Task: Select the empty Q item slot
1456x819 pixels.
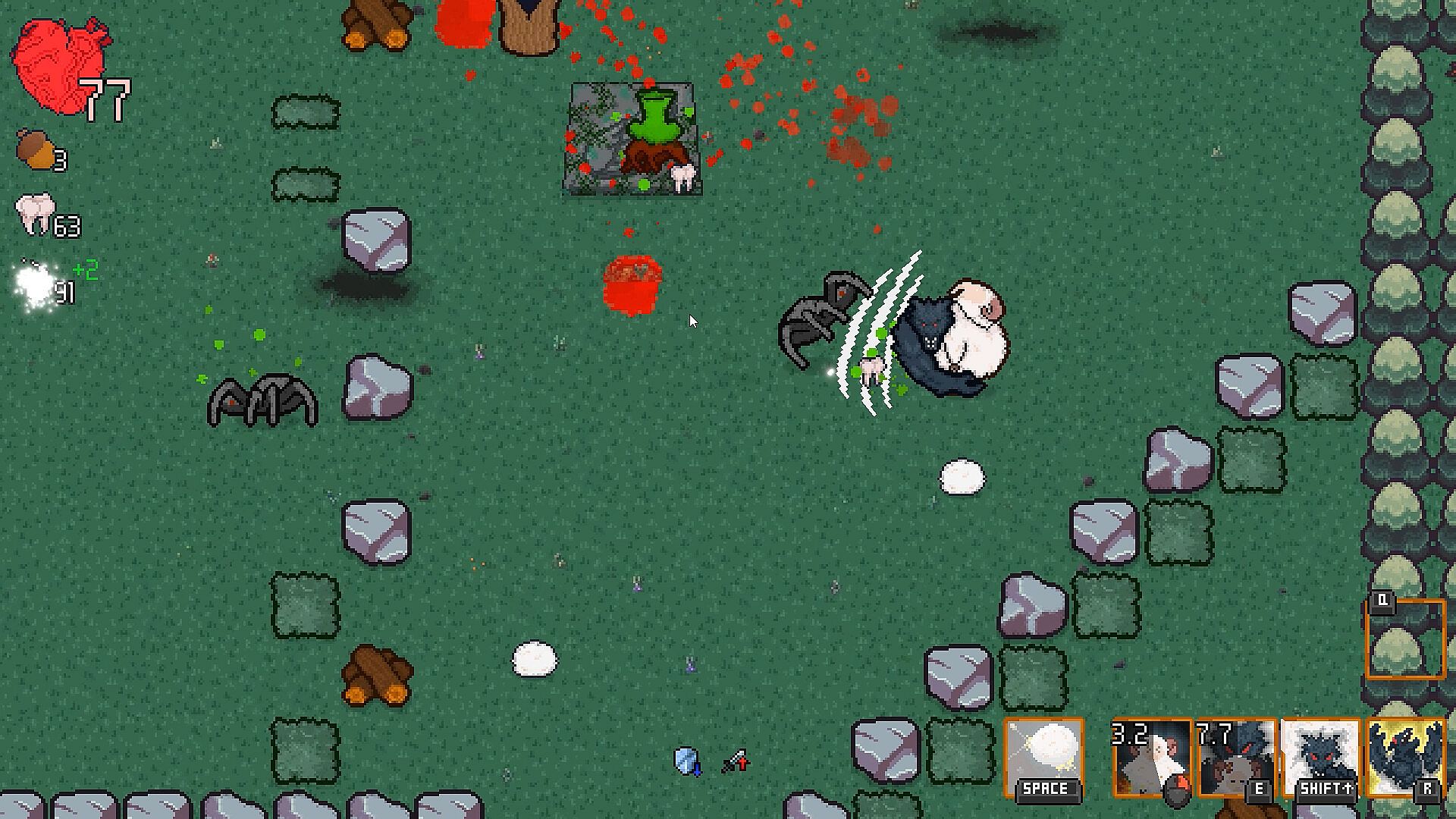Action: (x=1405, y=639)
